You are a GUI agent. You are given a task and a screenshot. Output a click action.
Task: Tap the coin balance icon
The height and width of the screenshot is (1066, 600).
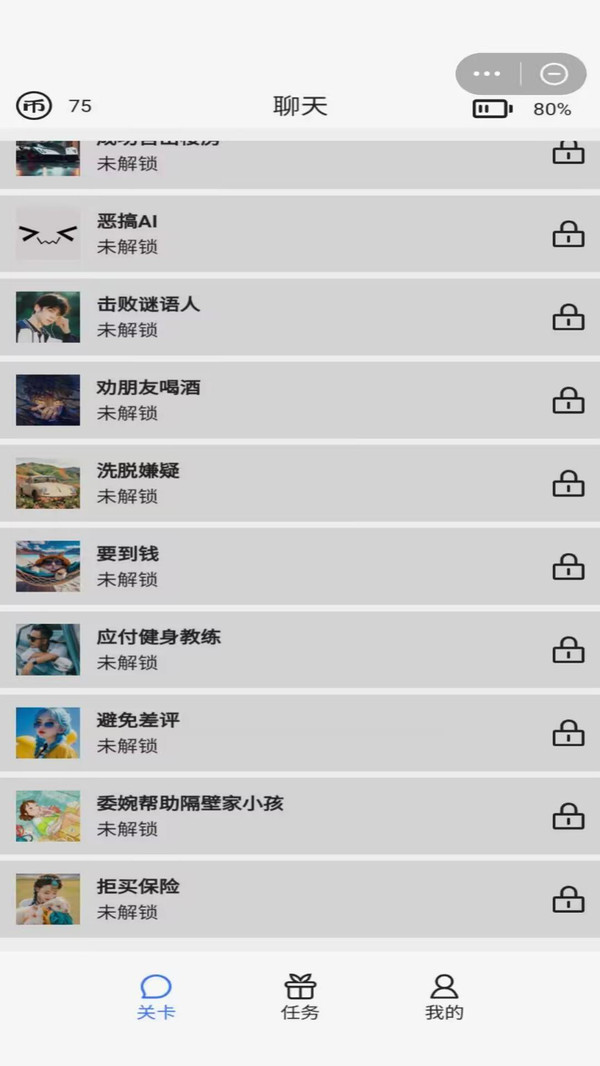tap(33, 106)
